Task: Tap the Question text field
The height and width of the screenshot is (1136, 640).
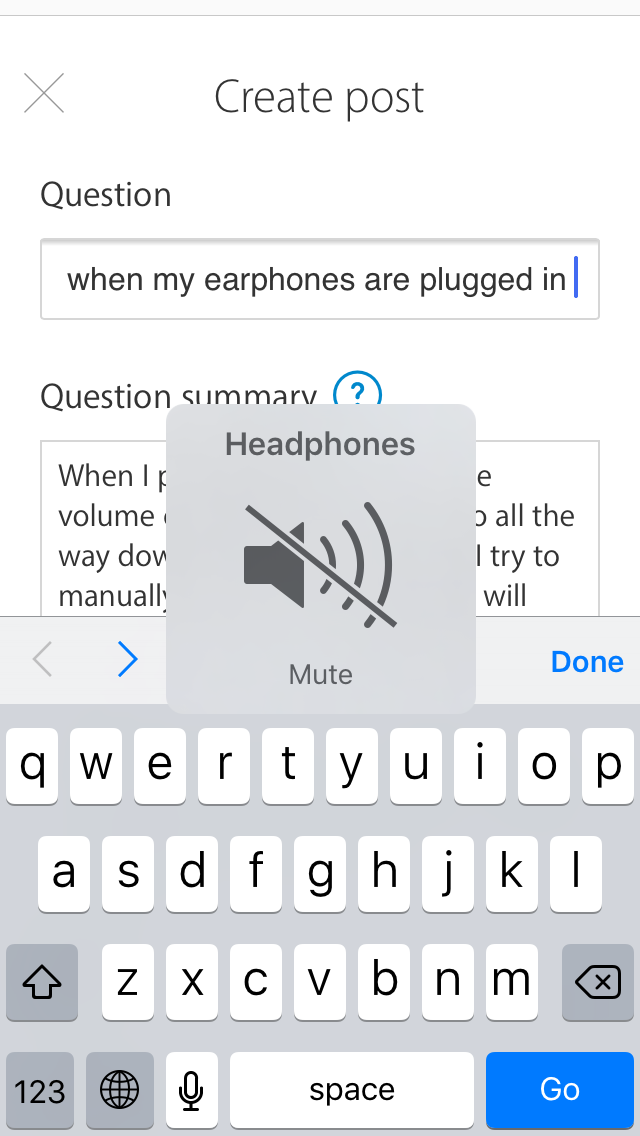Action: click(x=320, y=279)
